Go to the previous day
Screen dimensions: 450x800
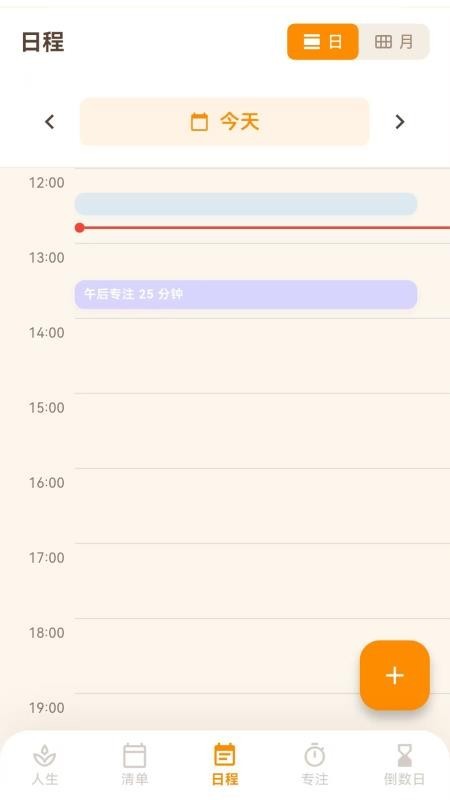(x=49, y=122)
